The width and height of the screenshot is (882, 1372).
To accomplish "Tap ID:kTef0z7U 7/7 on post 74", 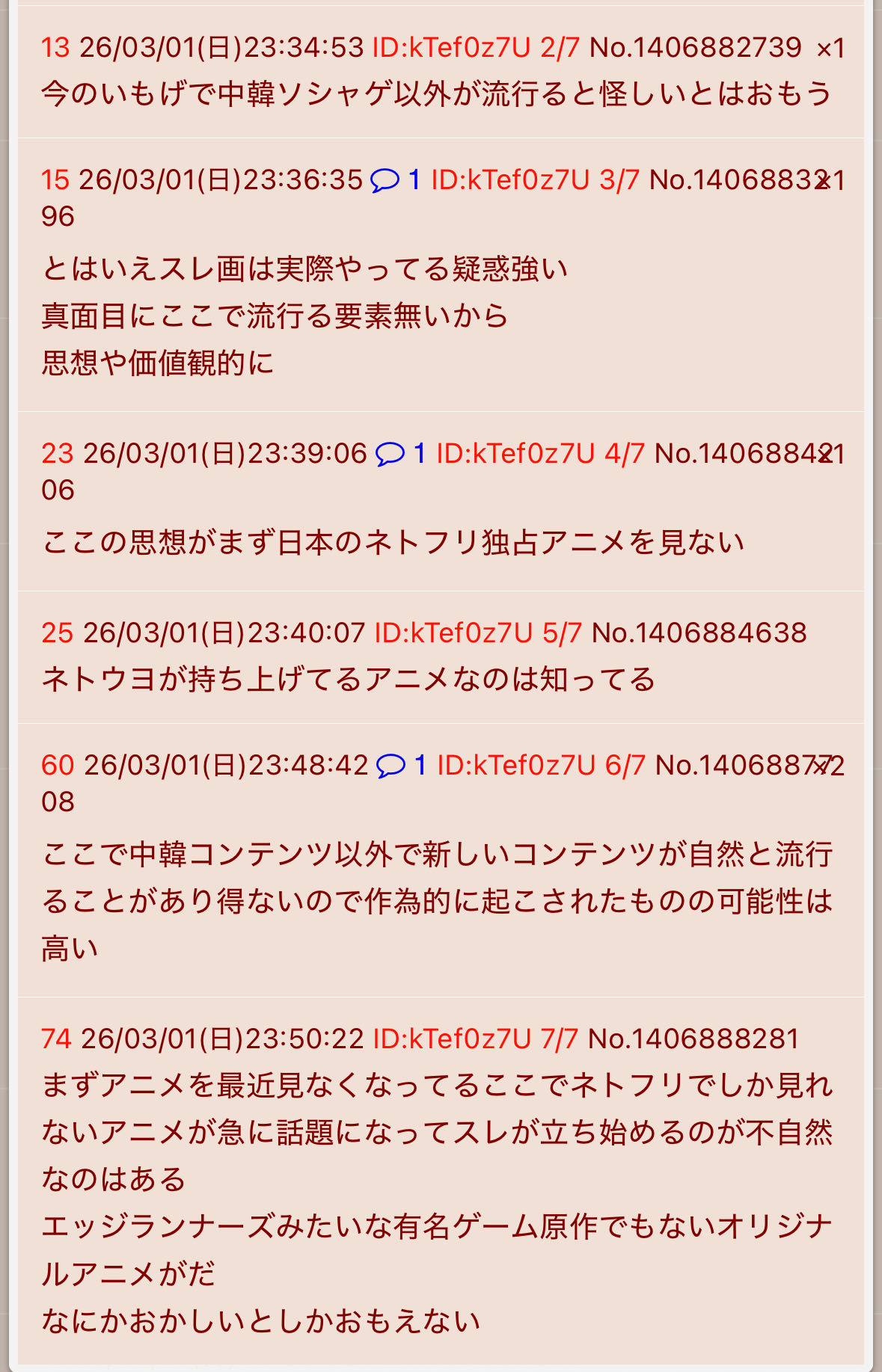I will [x=475, y=1039].
